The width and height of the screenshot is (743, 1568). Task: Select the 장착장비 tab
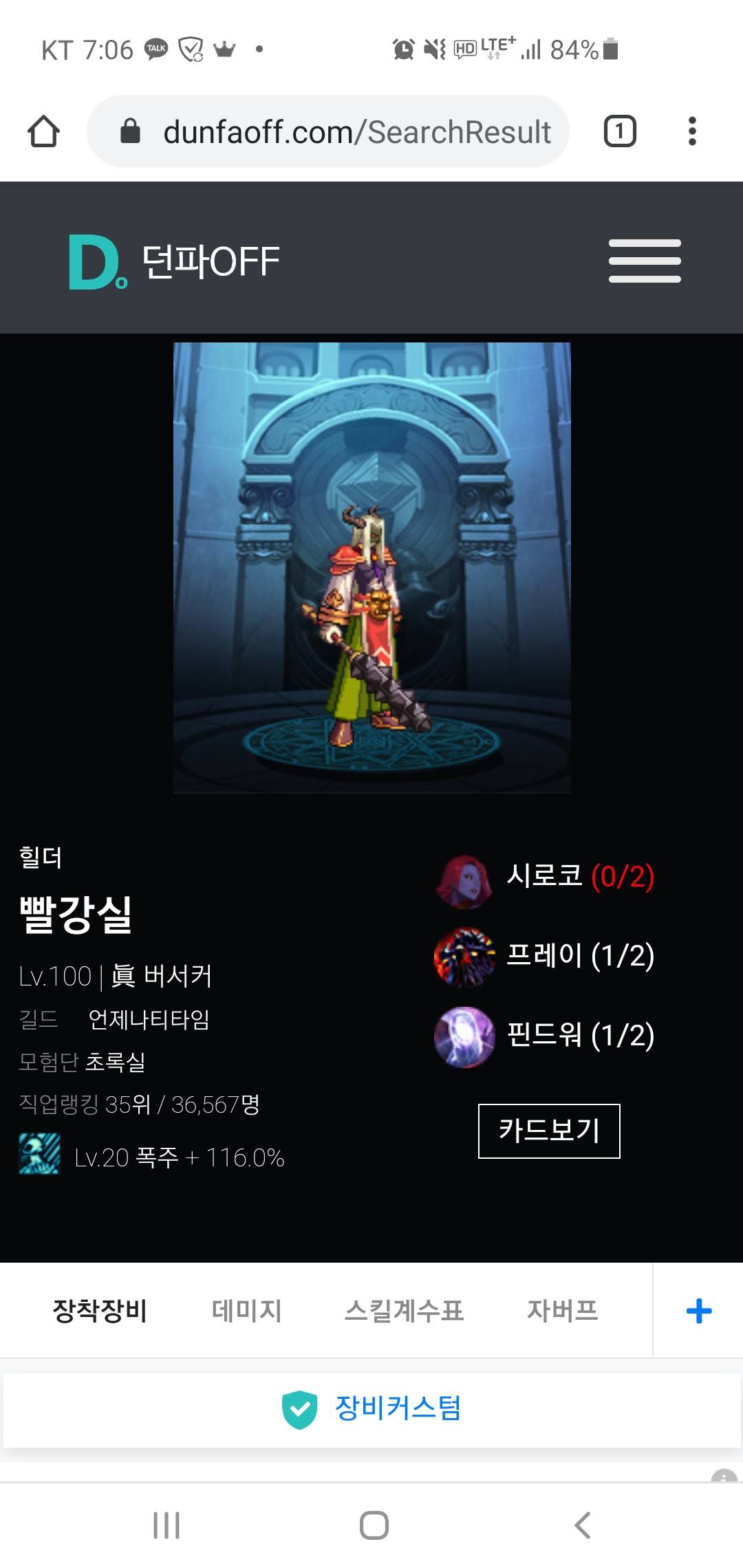[x=100, y=1310]
